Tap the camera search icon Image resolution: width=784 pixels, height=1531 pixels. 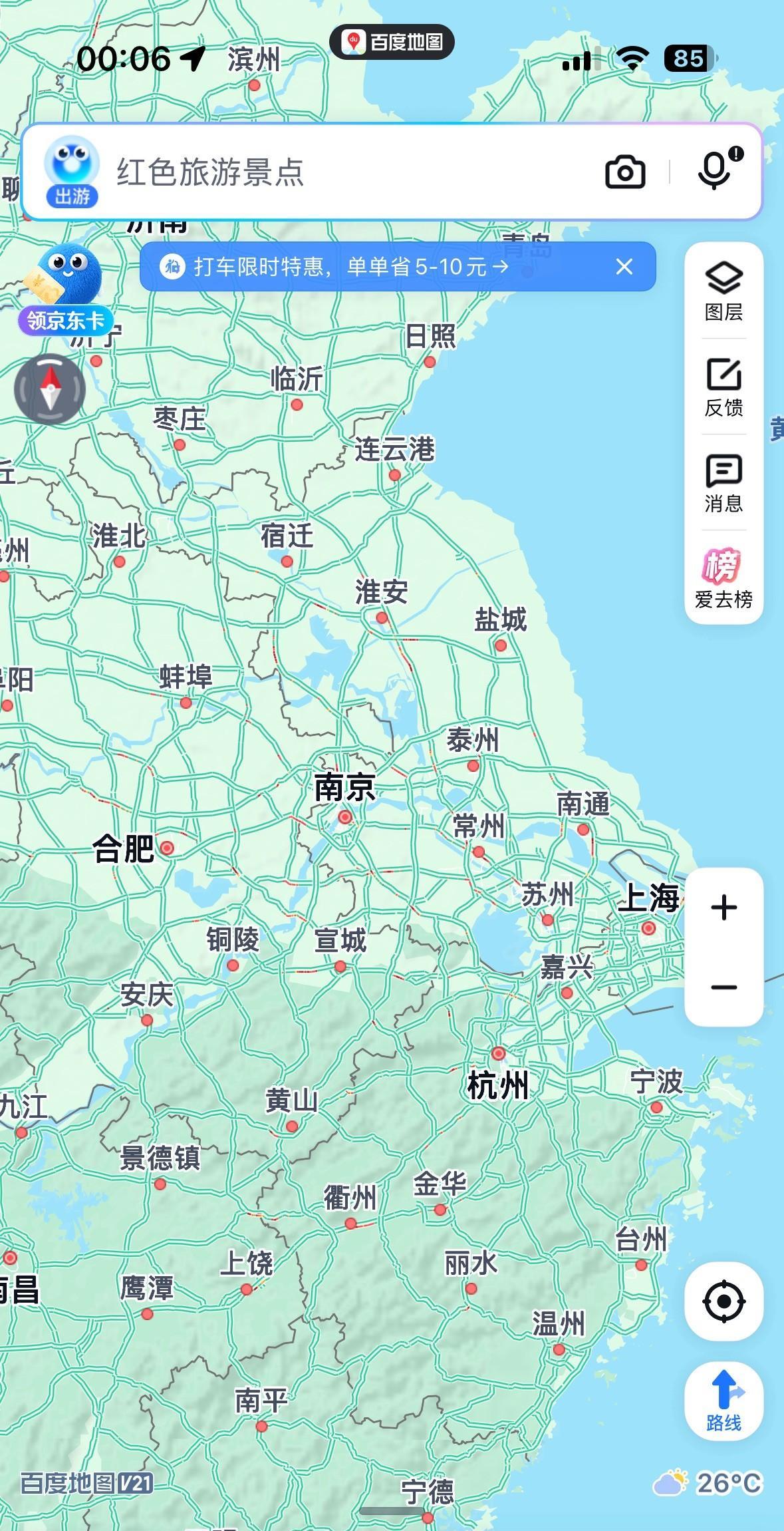(x=625, y=172)
